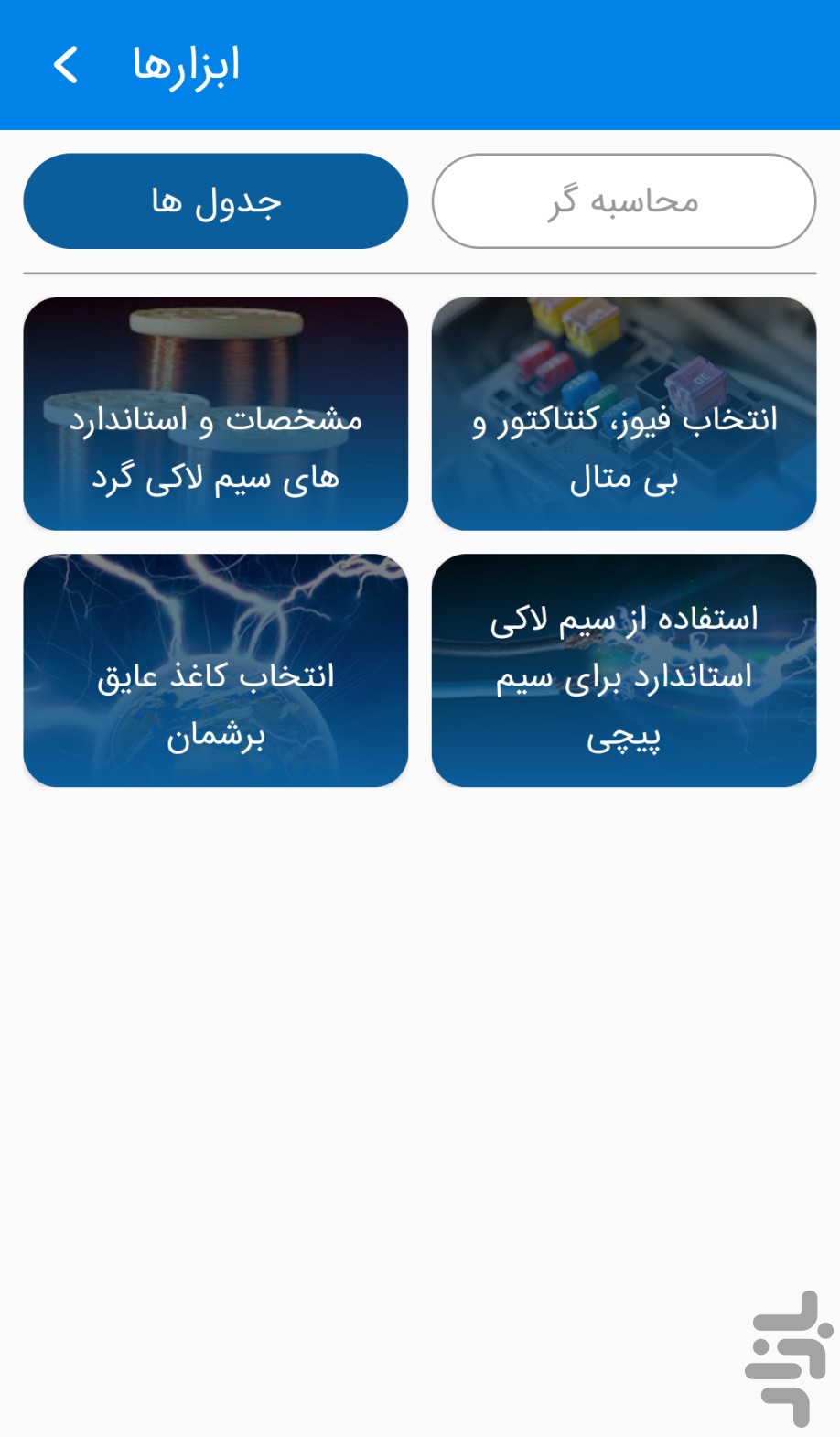840x1437 pixels.
Task: Switch to the محاسبه گر tab
Action: [624, 201]
